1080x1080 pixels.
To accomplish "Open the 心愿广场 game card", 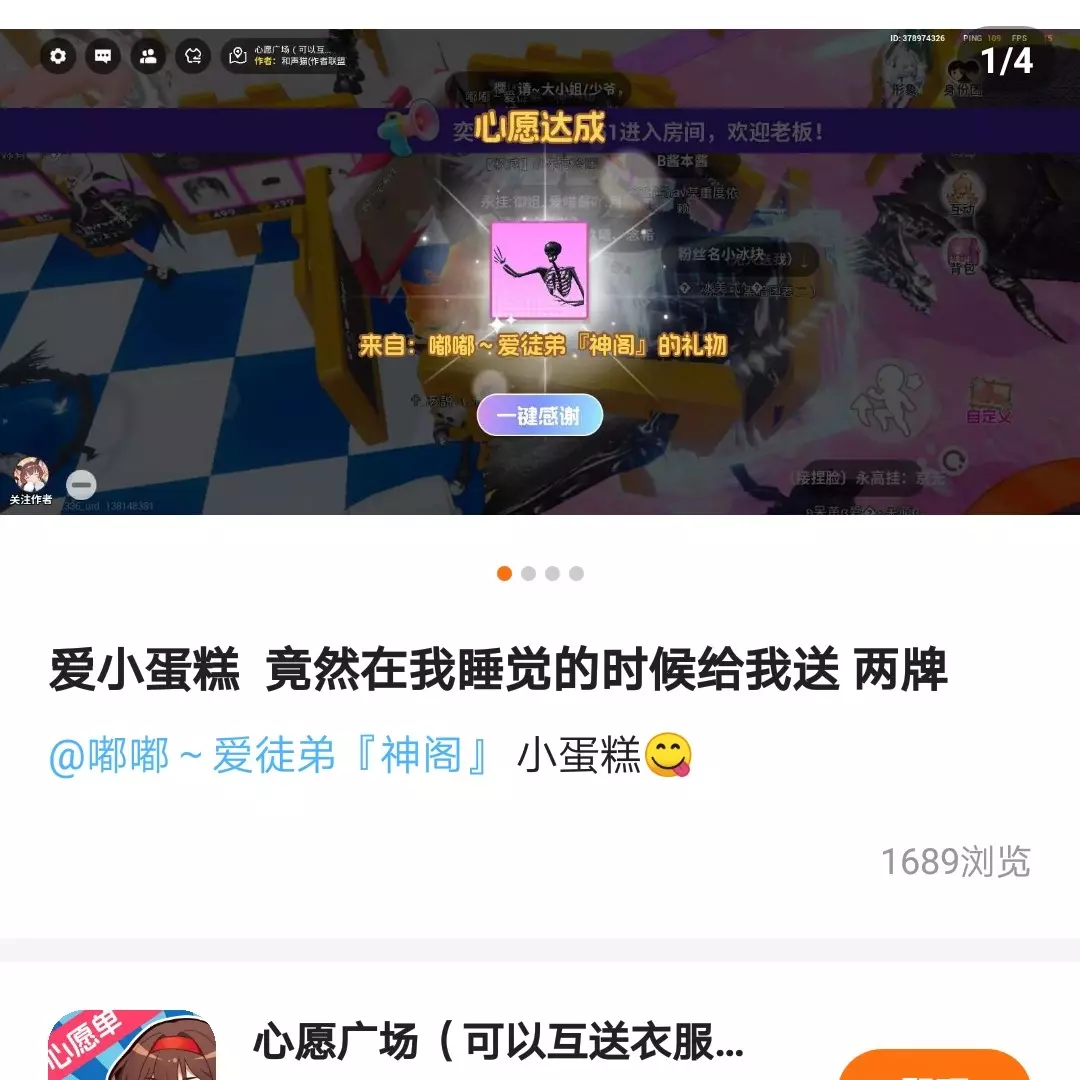I will pos(498,1042).
